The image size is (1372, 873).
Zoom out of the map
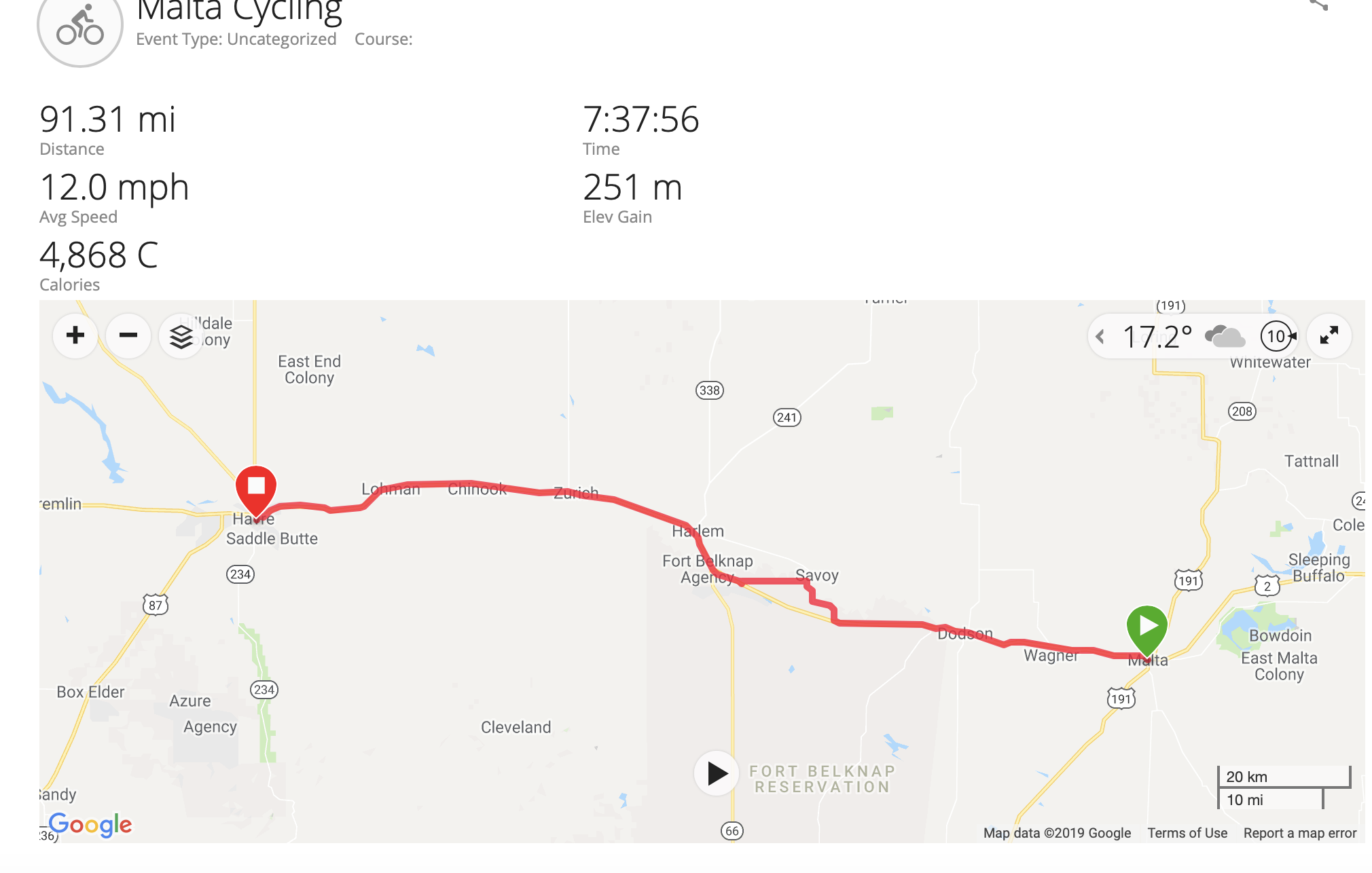coord(128,335)
